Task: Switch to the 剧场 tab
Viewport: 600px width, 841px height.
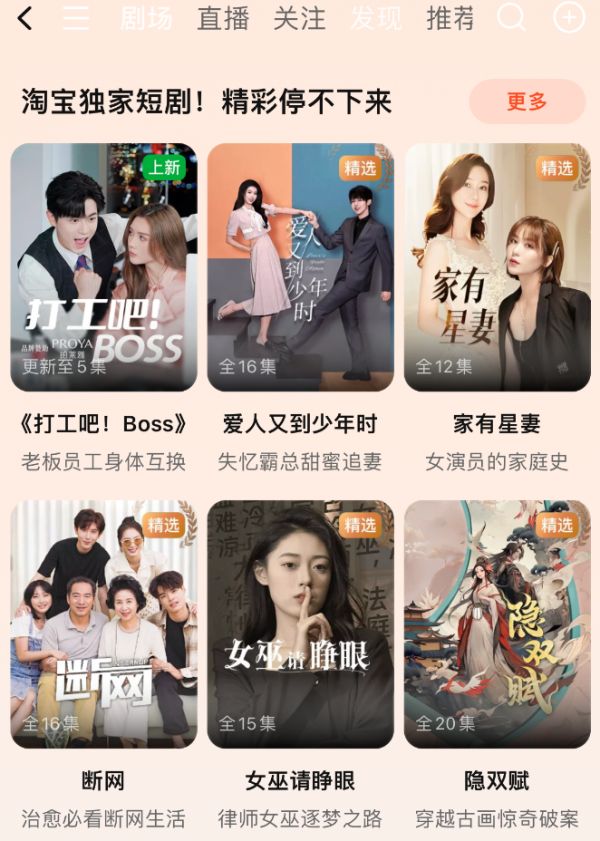Action: point(146,18)
